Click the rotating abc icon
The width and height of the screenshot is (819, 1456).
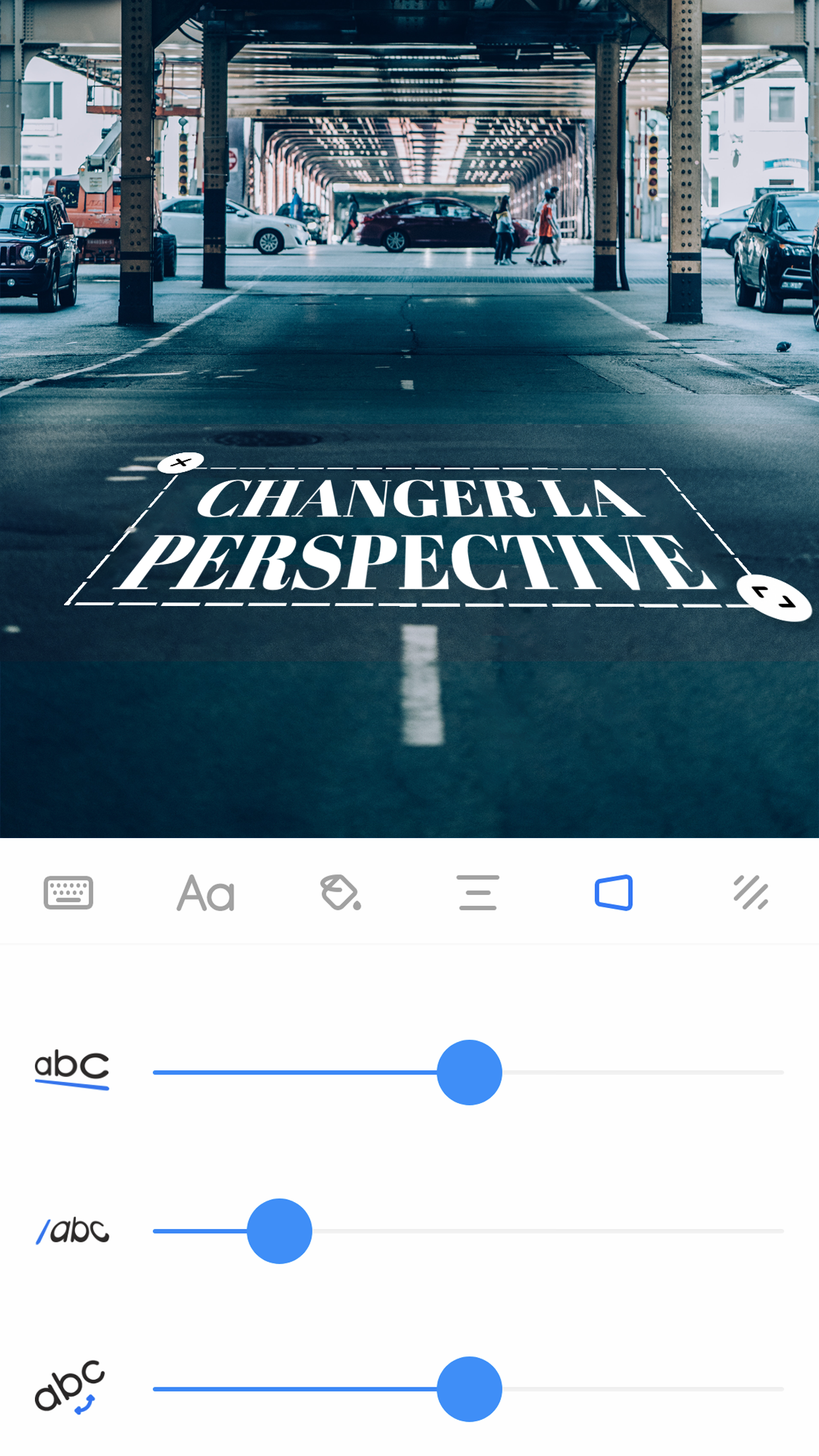click(x=71, y=1387)
